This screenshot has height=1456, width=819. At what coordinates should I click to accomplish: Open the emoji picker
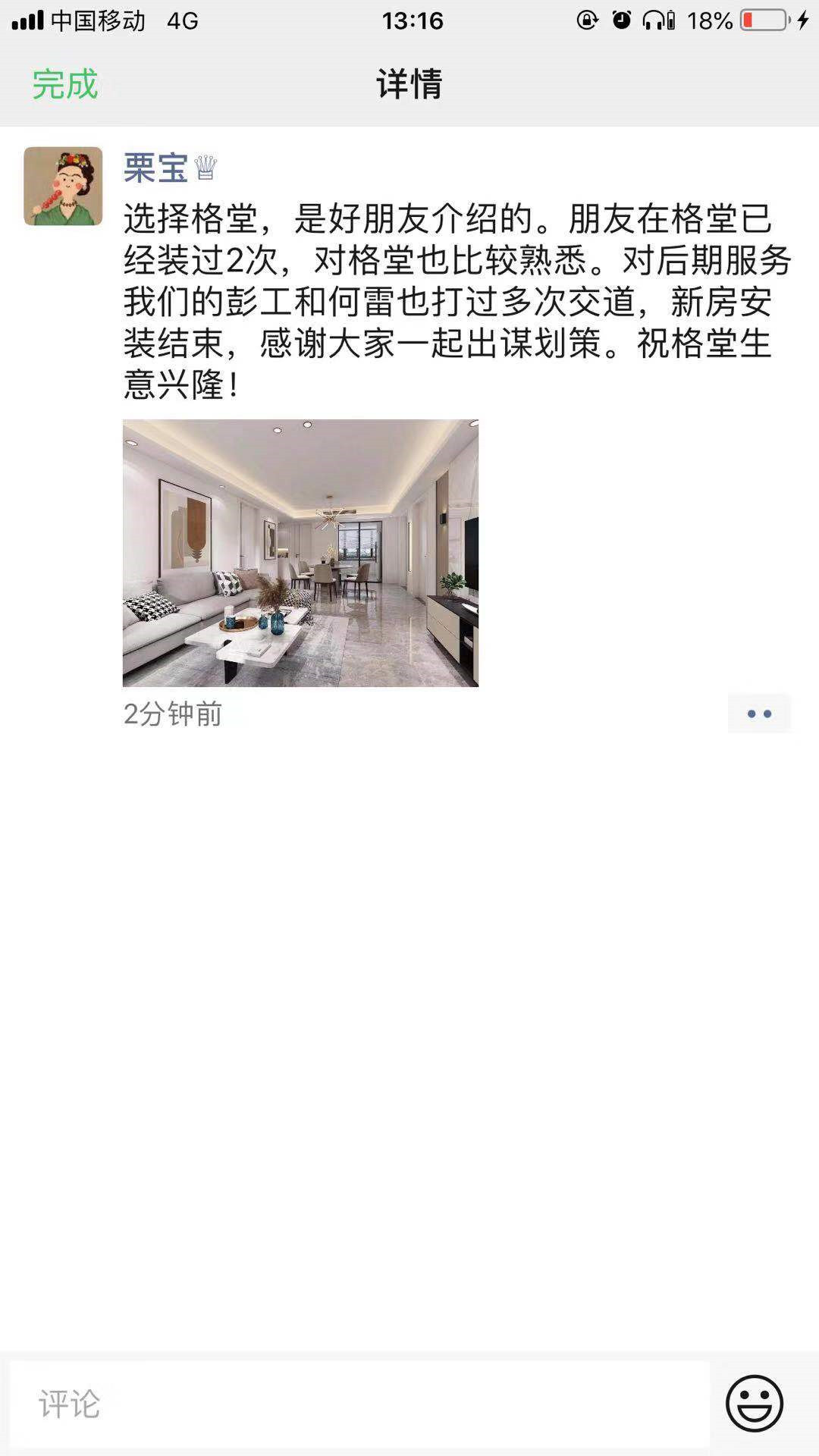tap(754, 1404)
